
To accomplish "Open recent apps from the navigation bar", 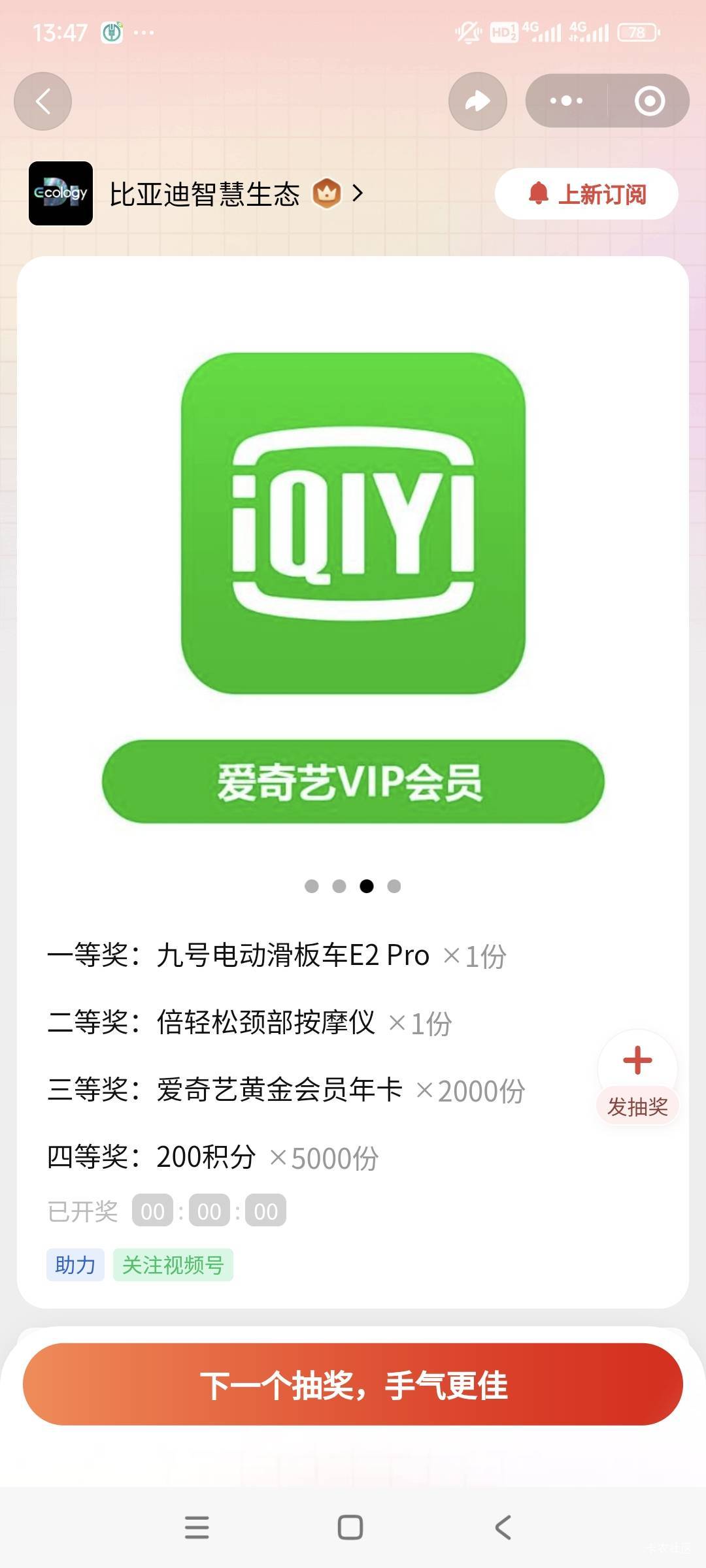I will [197, 1527].
